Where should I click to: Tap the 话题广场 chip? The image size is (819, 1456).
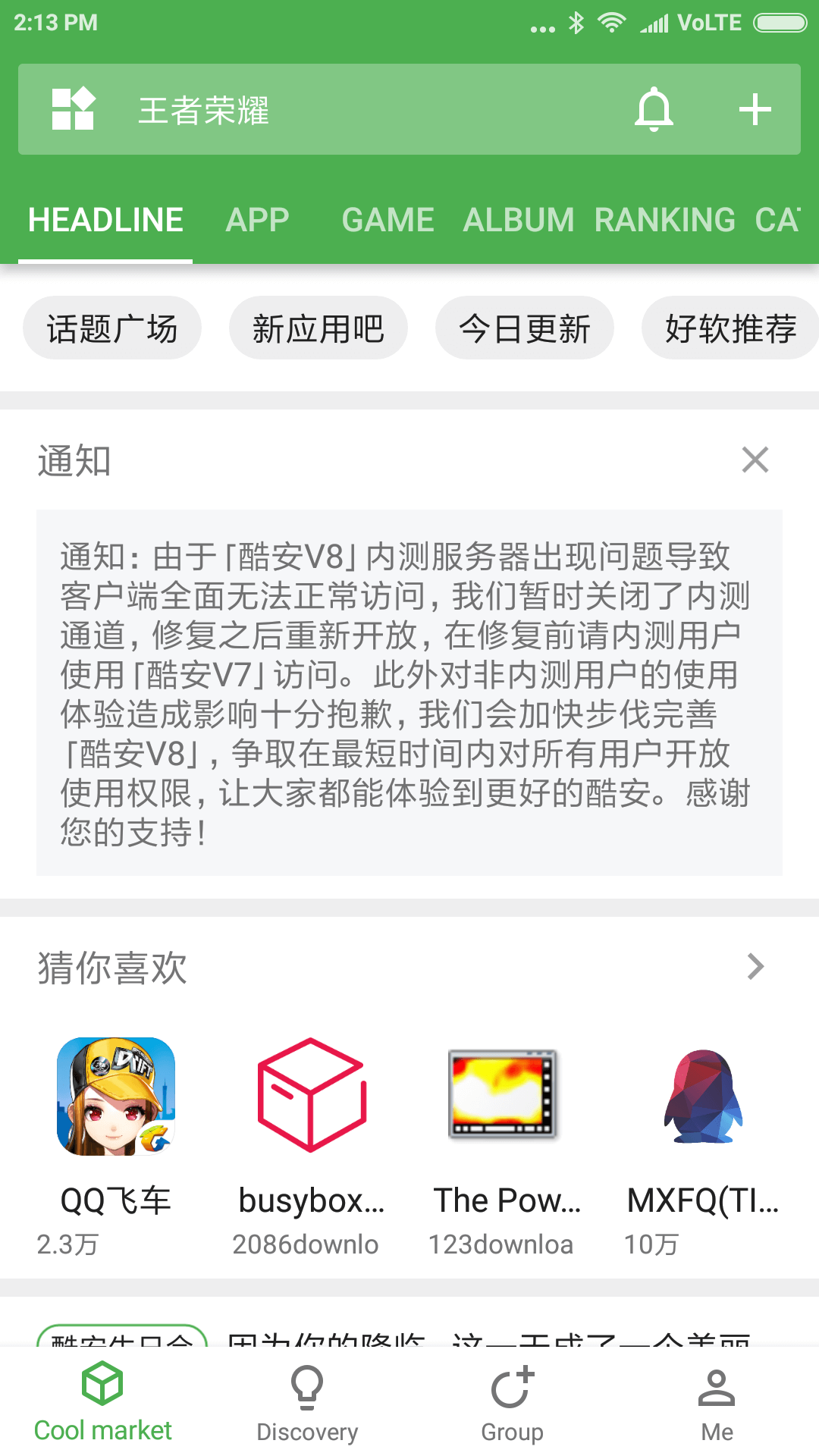coord(112,328)
